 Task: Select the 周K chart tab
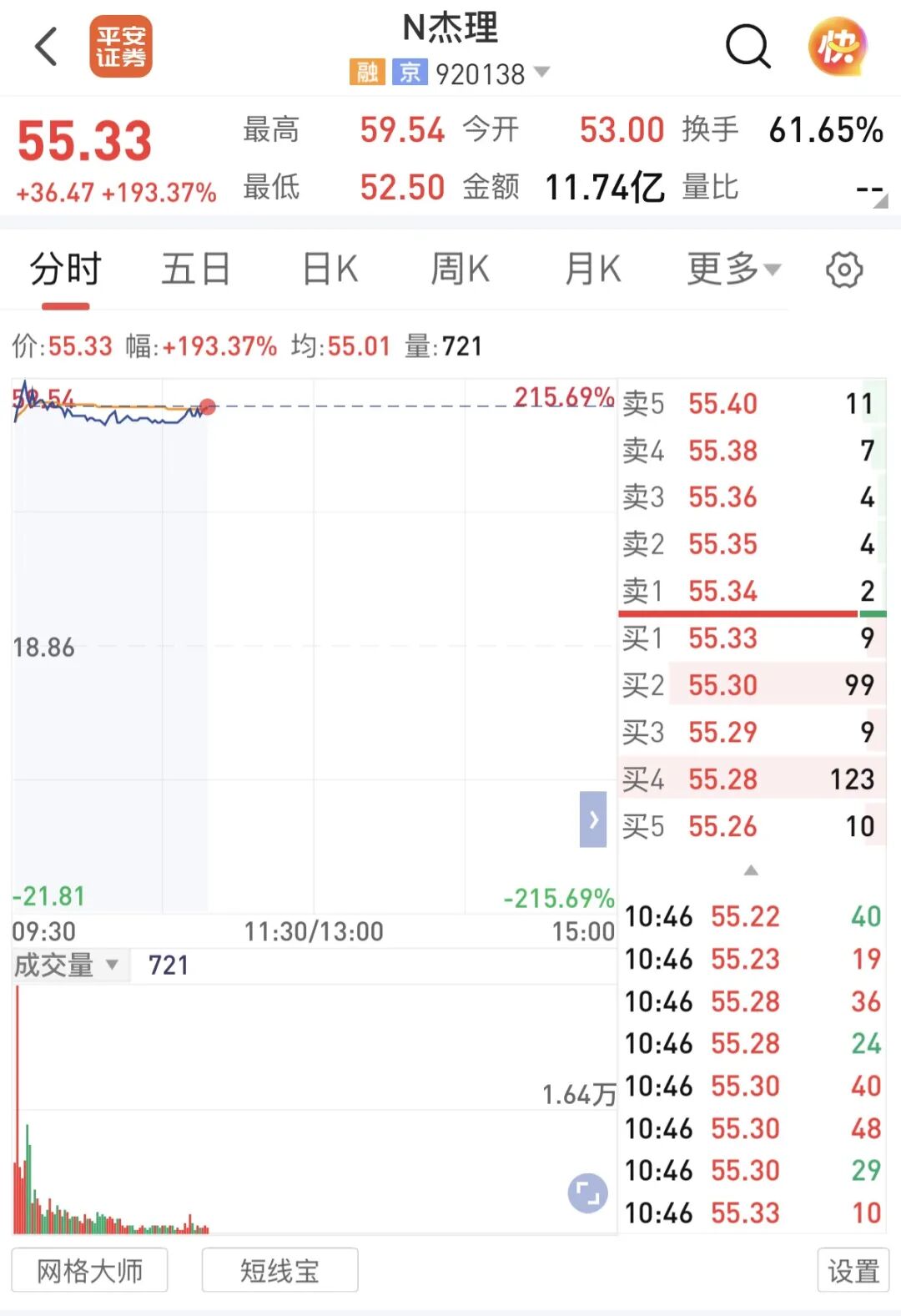pyautogui.click(x=460, y=270)
